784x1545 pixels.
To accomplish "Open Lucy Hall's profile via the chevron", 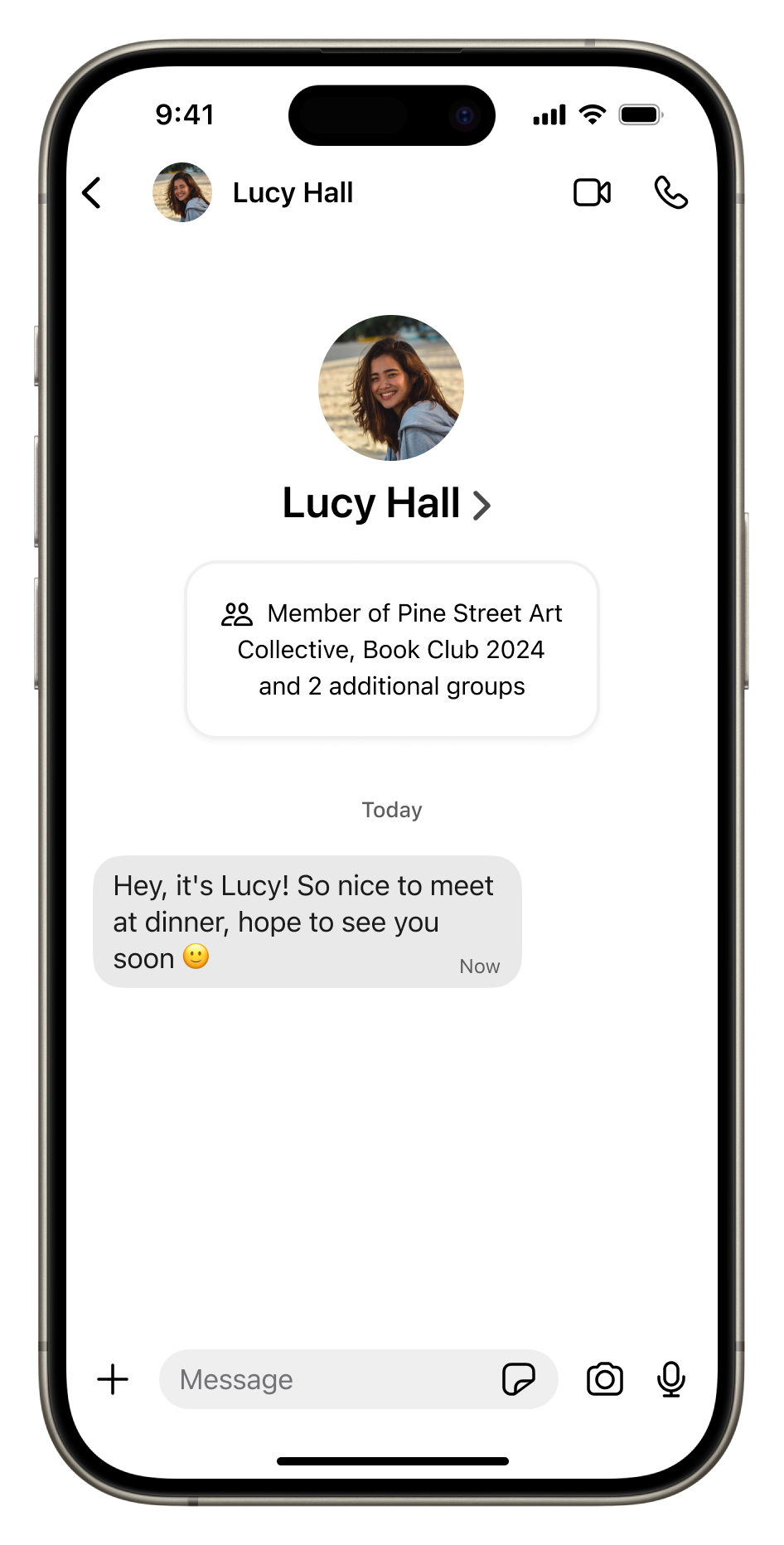I will tap(482, 505).
